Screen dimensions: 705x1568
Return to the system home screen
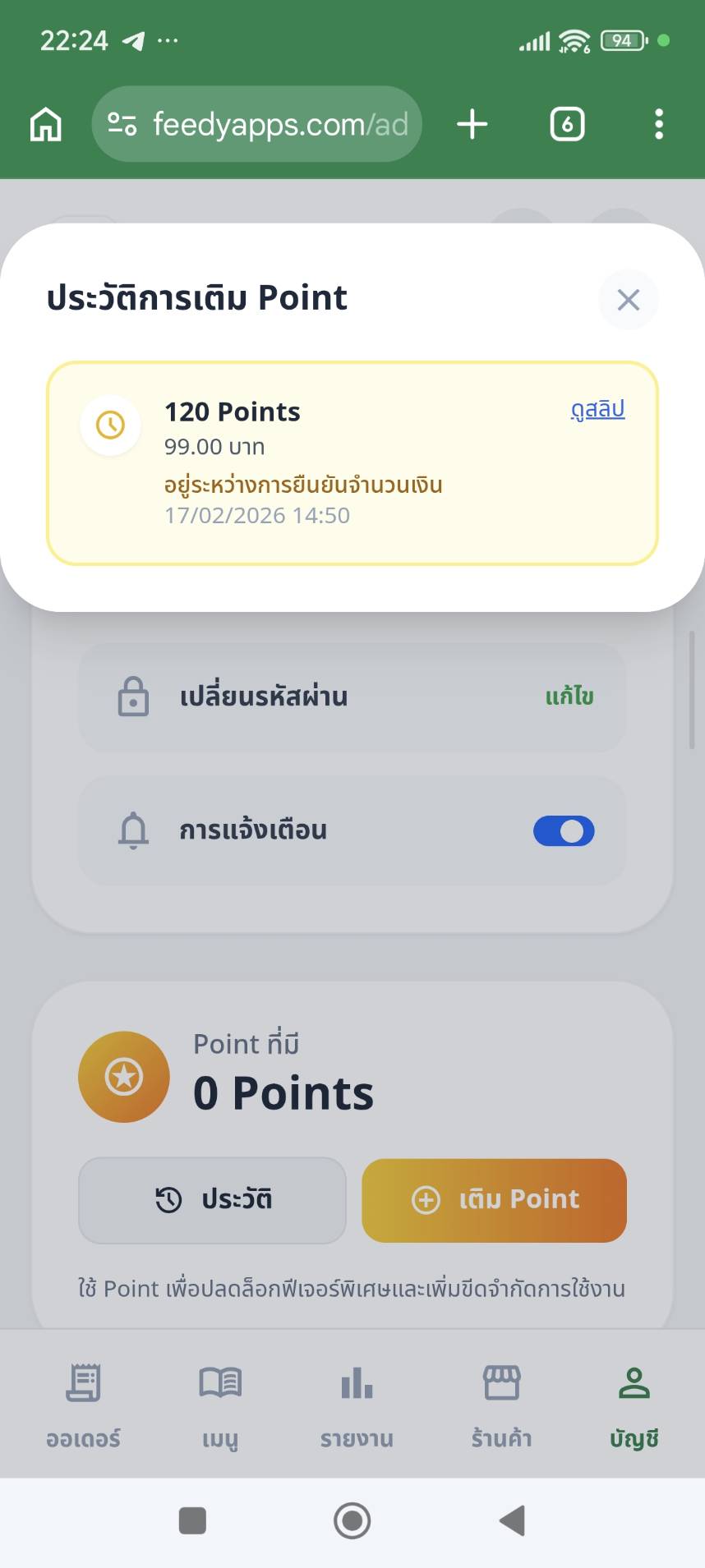pos(352,1520)
